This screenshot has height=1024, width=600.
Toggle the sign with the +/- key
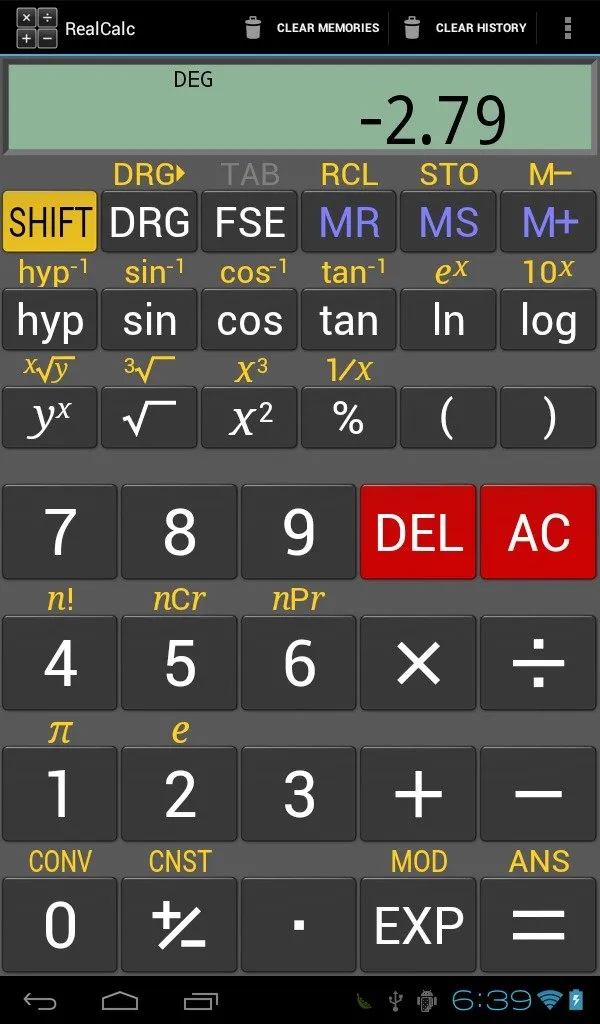click(x=180, y=925)
